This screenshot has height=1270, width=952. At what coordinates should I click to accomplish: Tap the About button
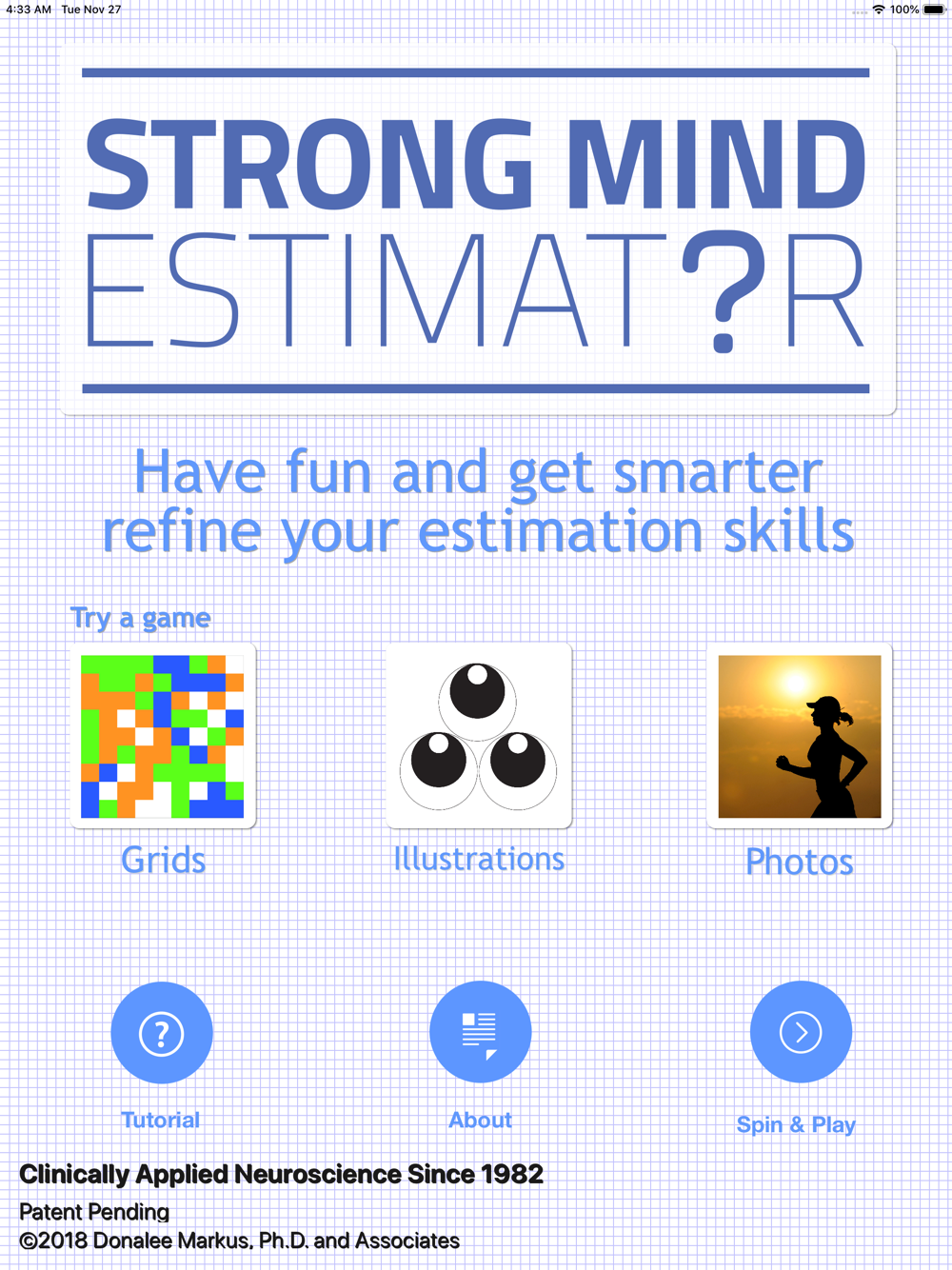coord(481,1032)
